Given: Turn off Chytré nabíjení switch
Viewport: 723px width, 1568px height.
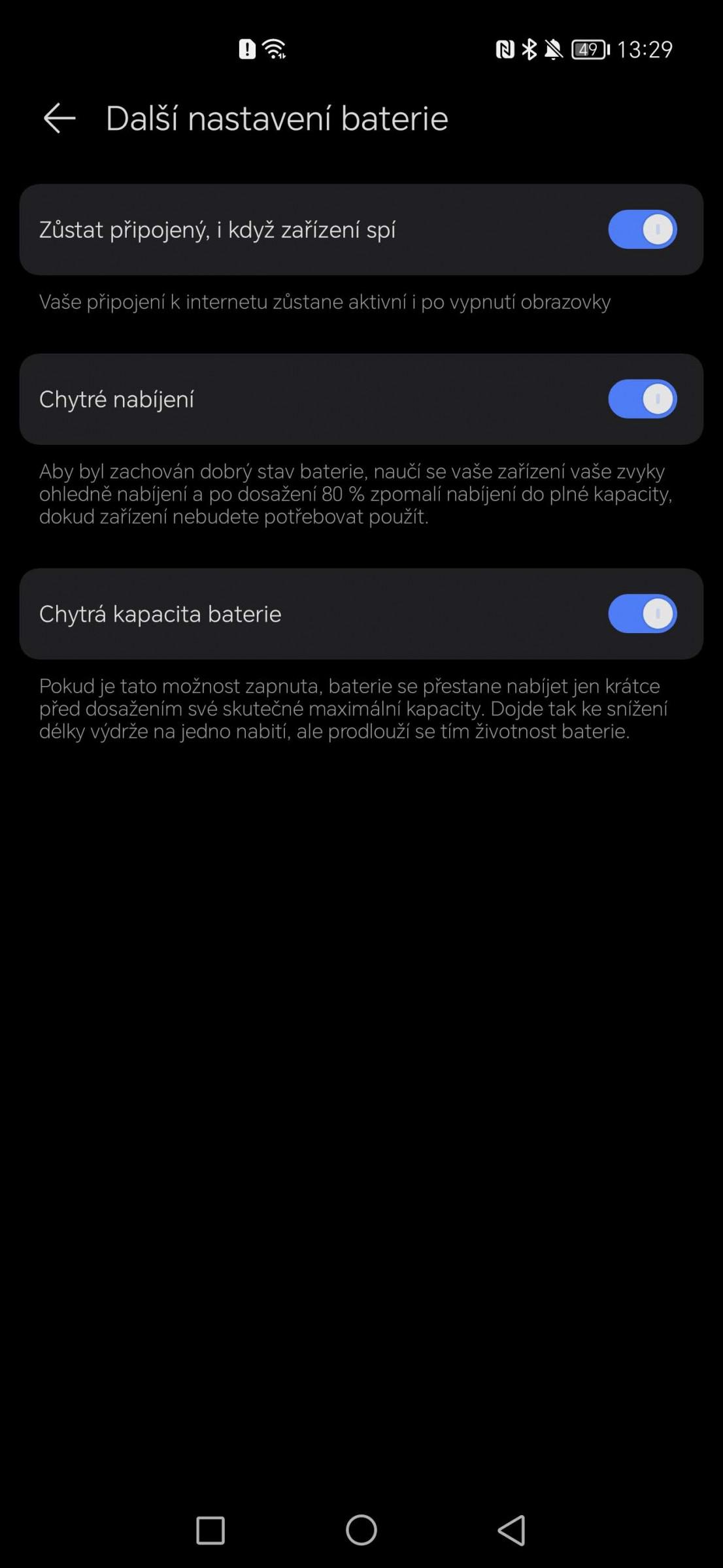Looking at the screenshot, I should [x=642, y=399].
